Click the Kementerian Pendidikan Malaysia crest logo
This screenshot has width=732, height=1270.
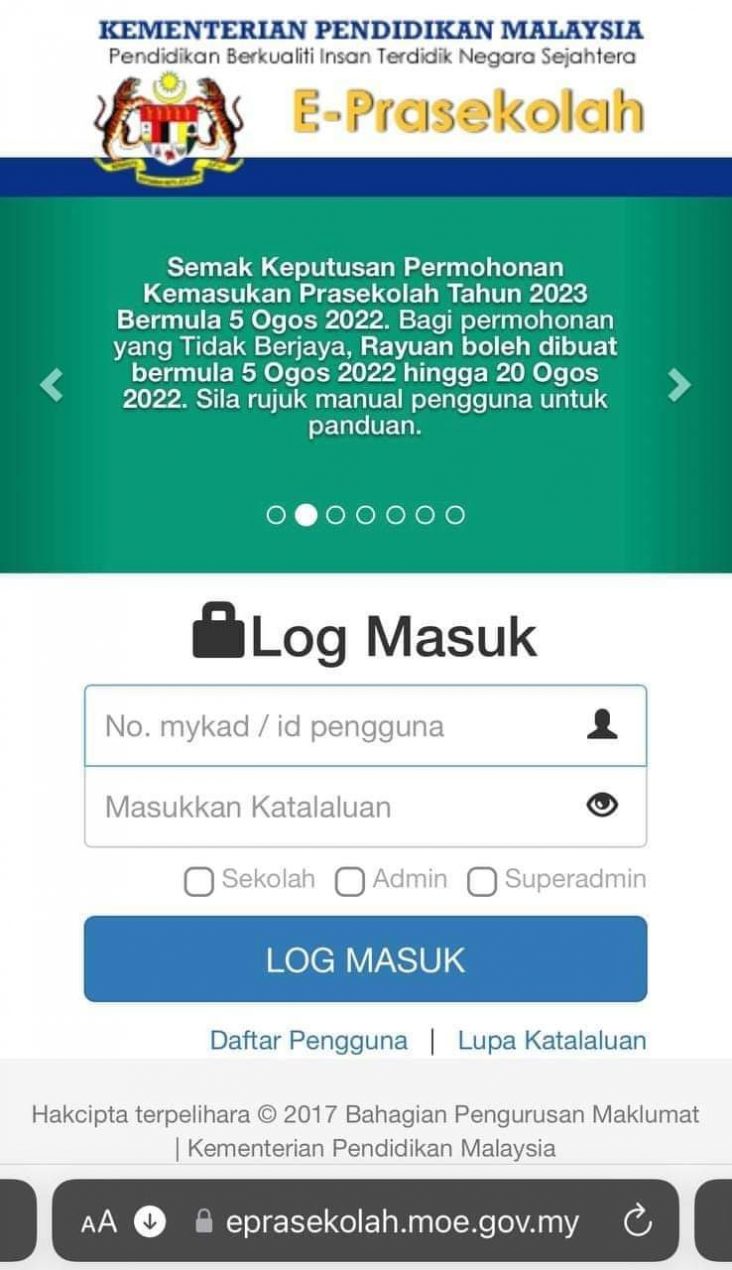pos(168,130)
